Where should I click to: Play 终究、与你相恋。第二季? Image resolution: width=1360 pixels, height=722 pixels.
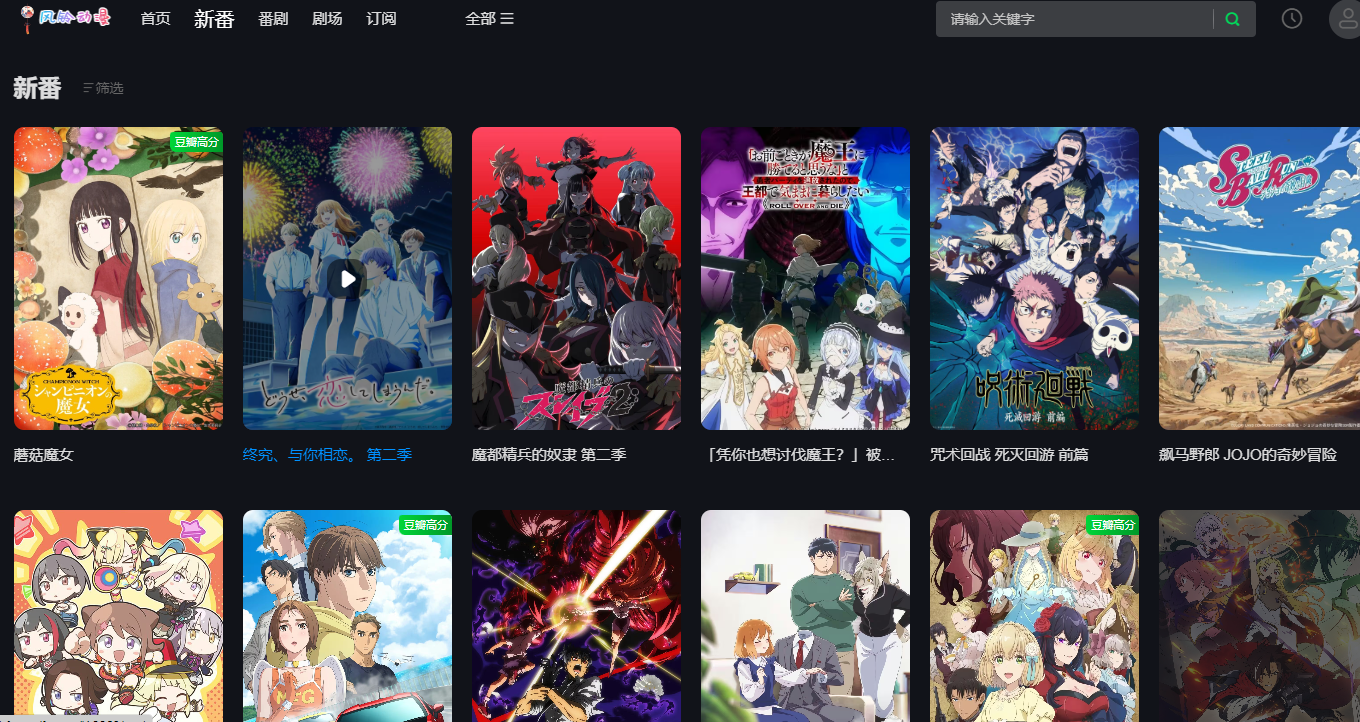coord(347,279)
